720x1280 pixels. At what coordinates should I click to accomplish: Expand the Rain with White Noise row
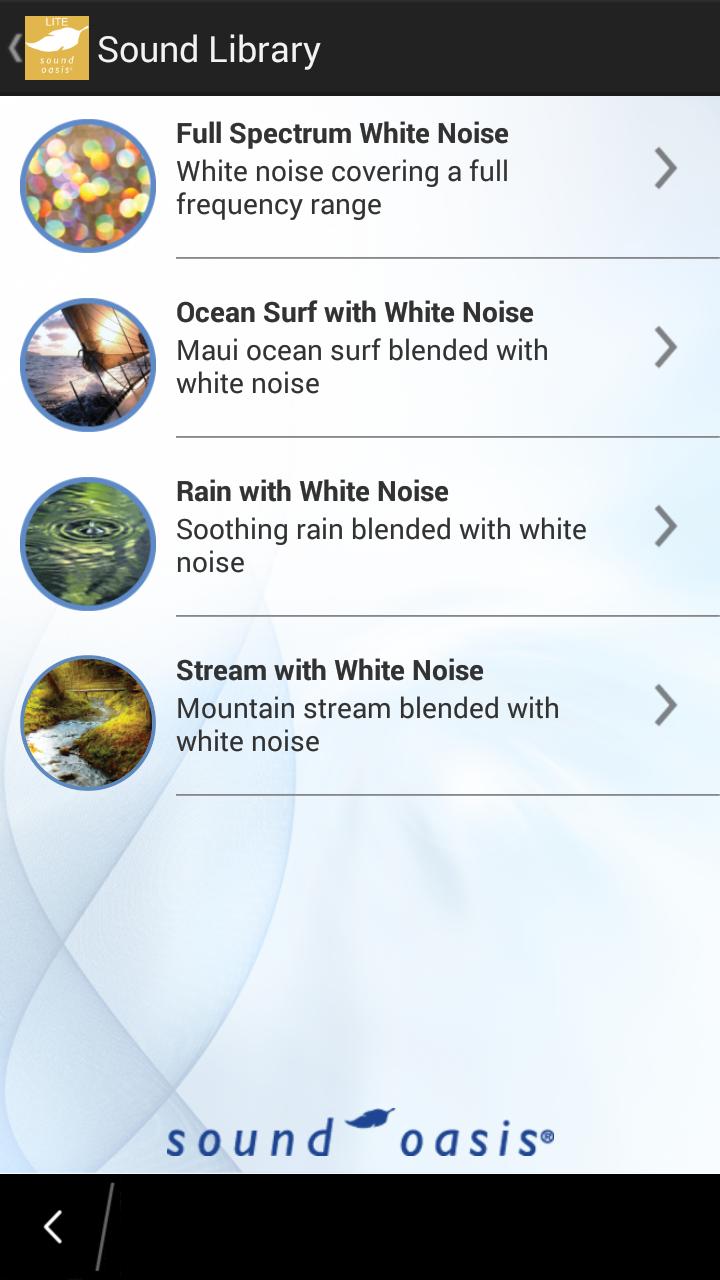(x=665, y=526)
